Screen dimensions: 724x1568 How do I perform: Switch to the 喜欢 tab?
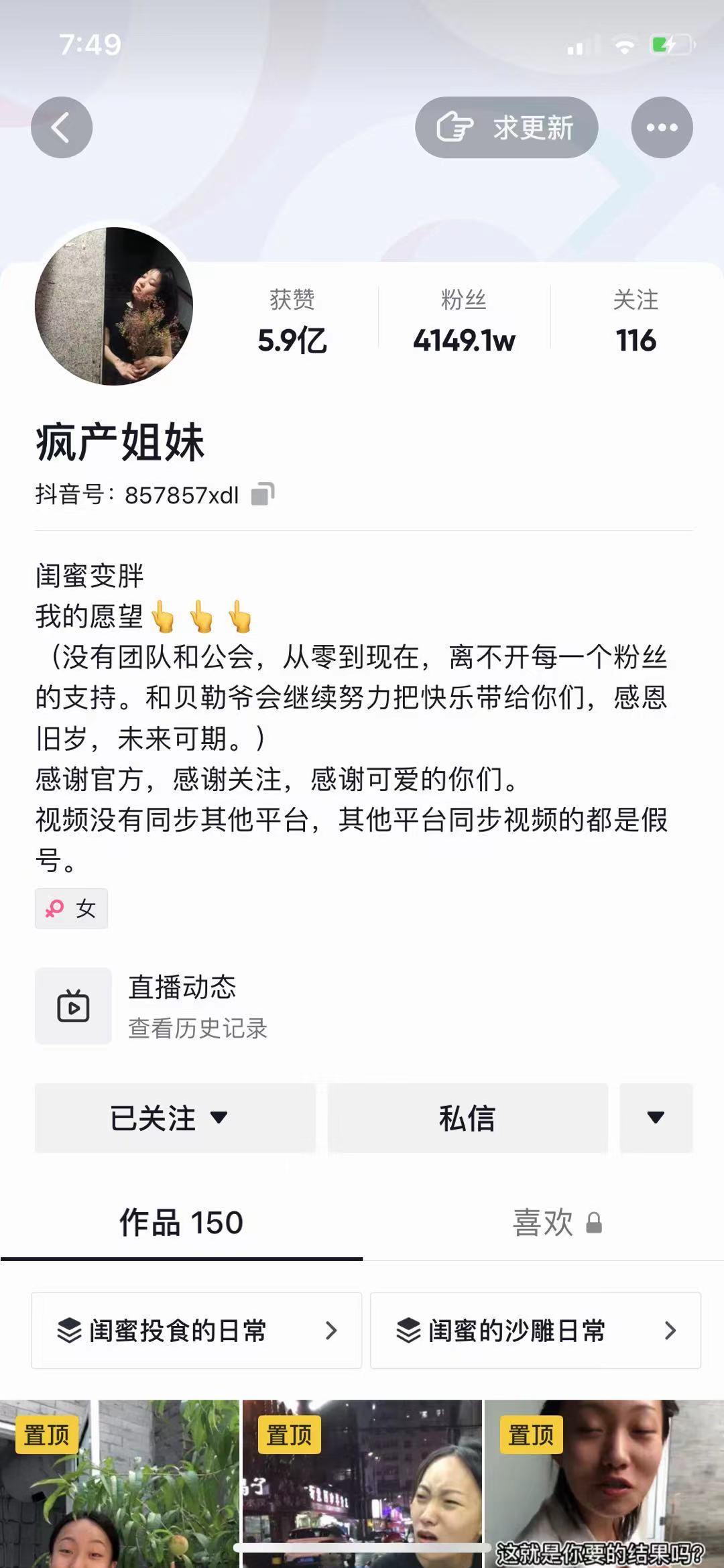(x=555, y=1223)
